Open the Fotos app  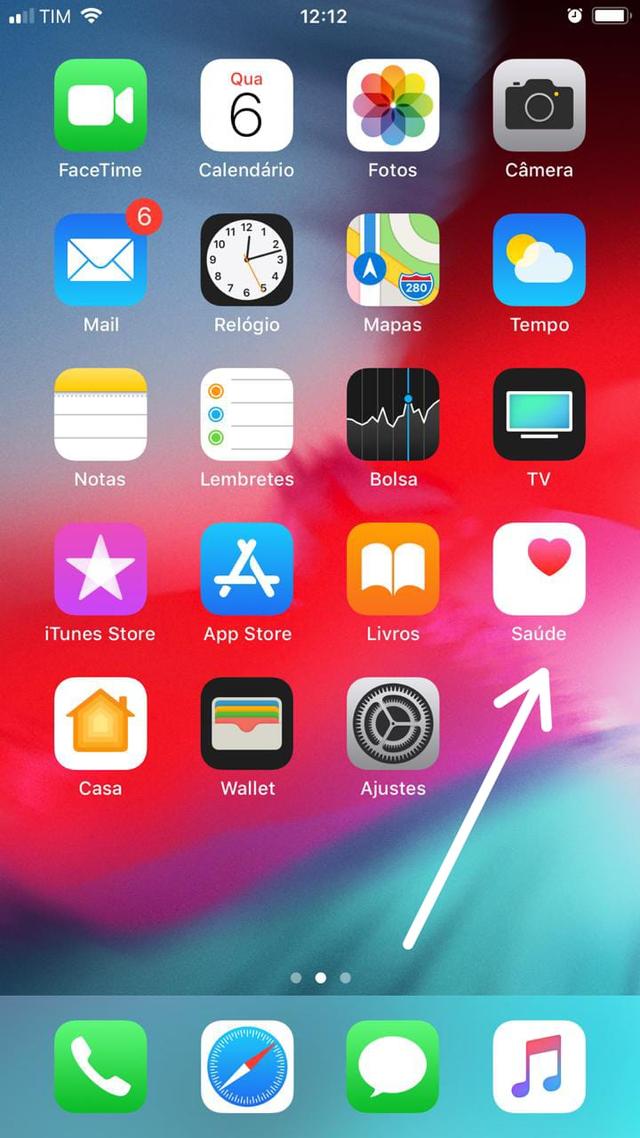[x=393, y=105]
